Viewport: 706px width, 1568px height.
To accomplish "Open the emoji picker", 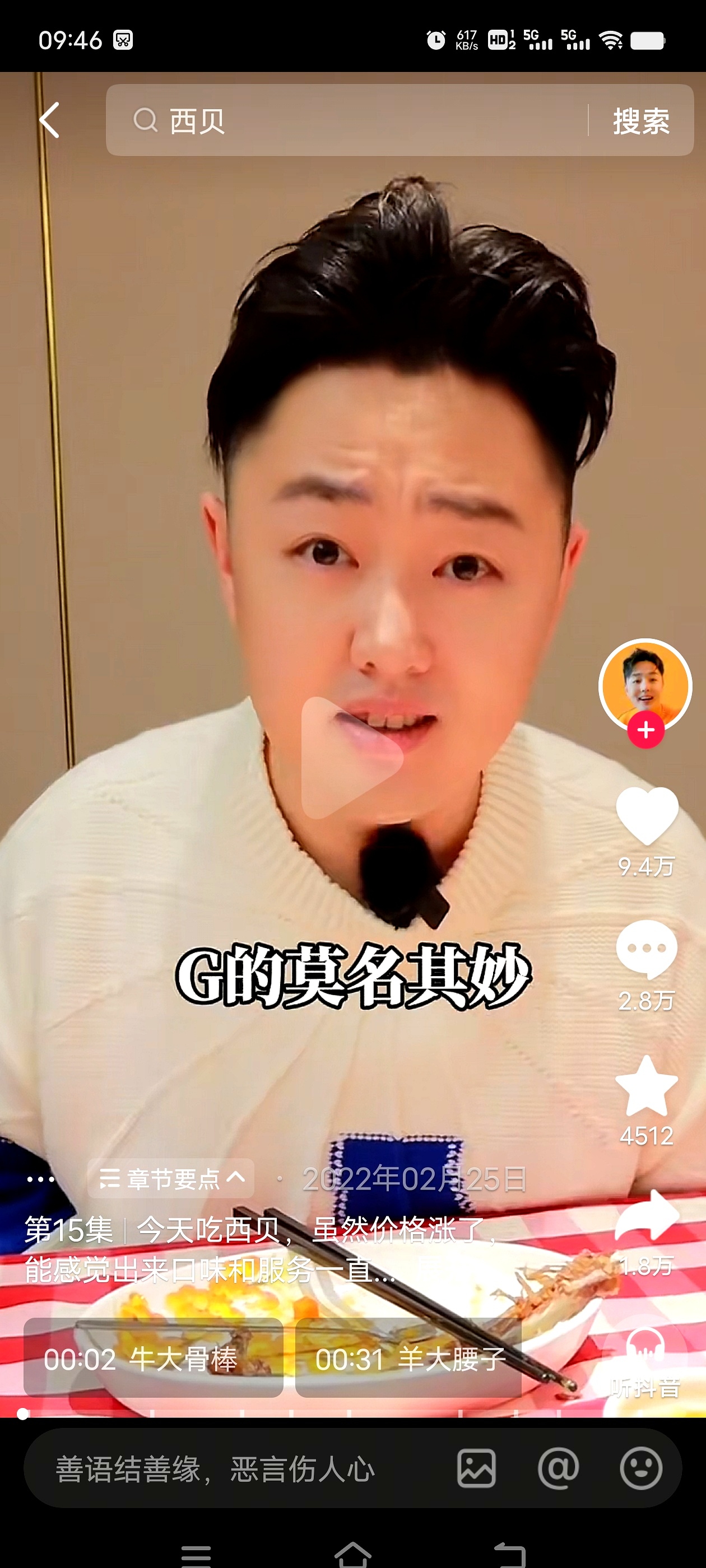I will (641, 1469).
